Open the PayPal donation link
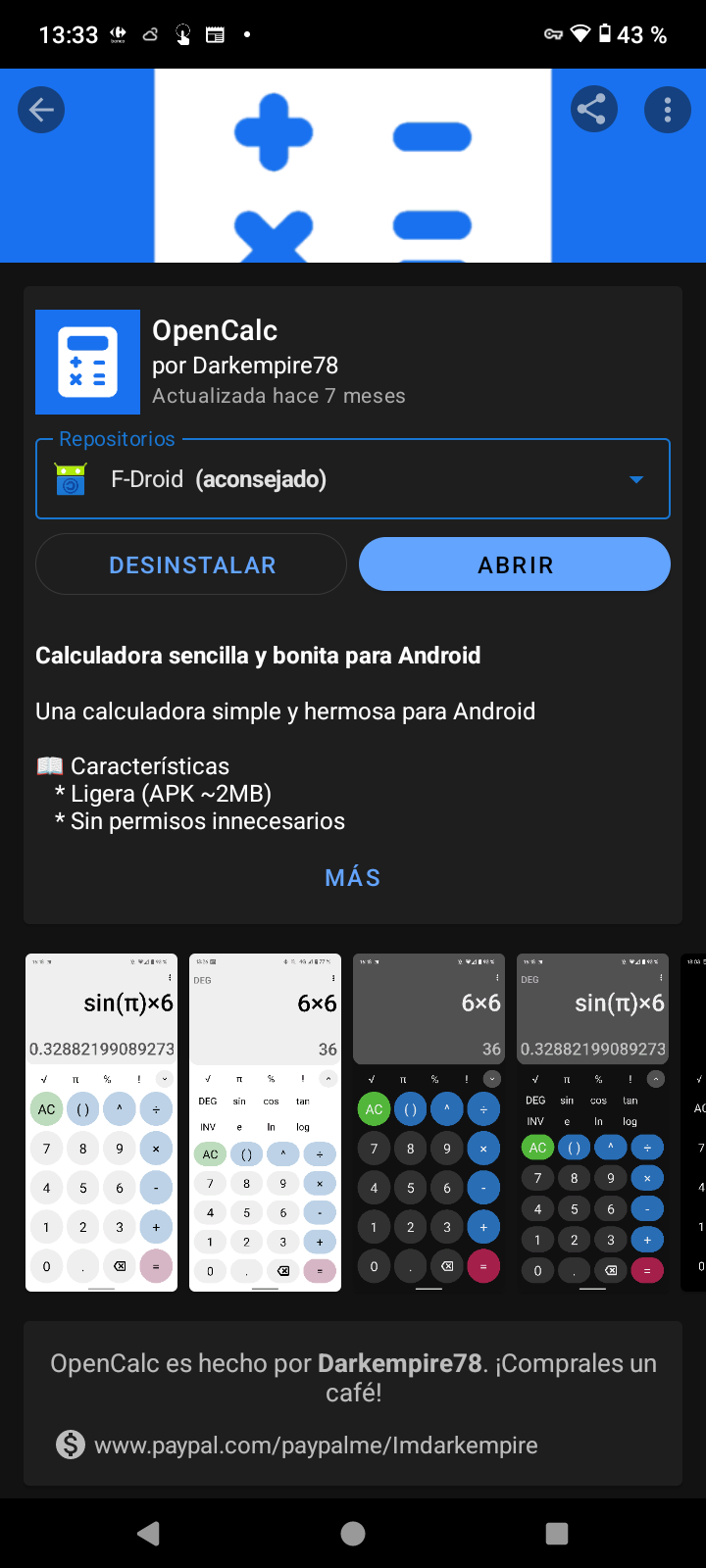This screenshot has width=706, height=1568. 316,1445
